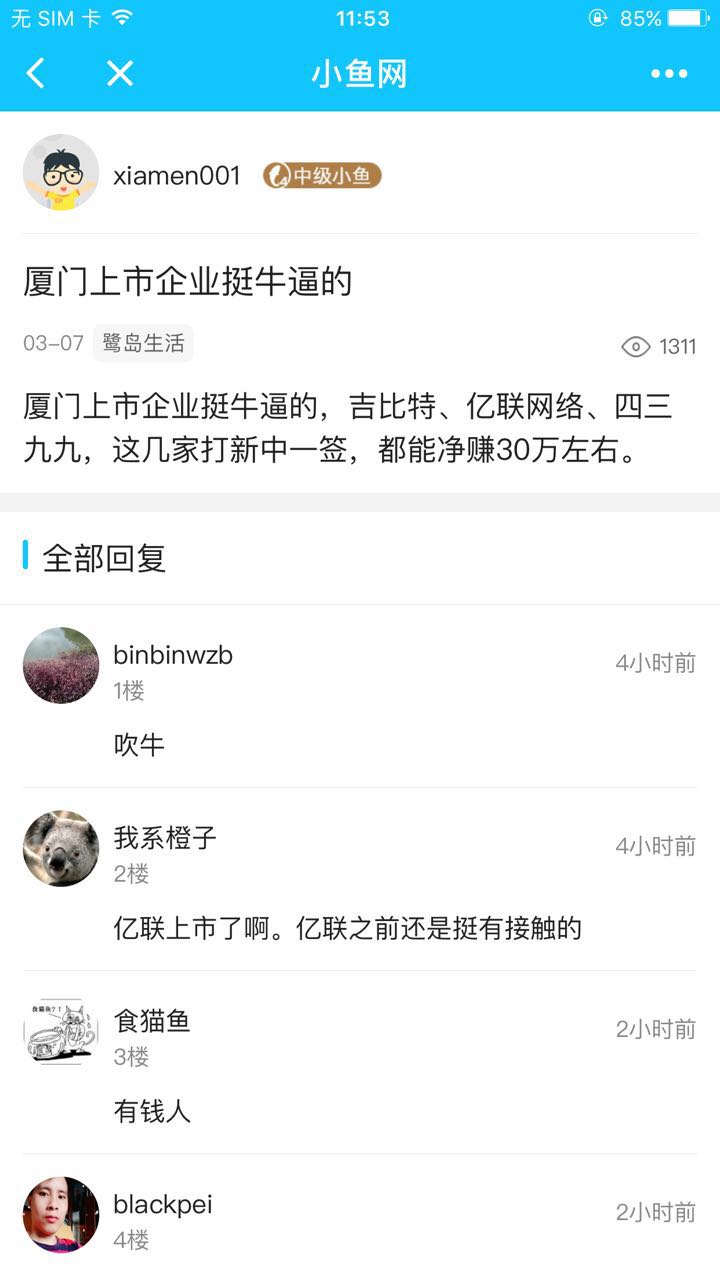The width and height of the screenshot is (720, 1280).
Task: View blackpei's profile avatar
Action: tap(61, 1214)
